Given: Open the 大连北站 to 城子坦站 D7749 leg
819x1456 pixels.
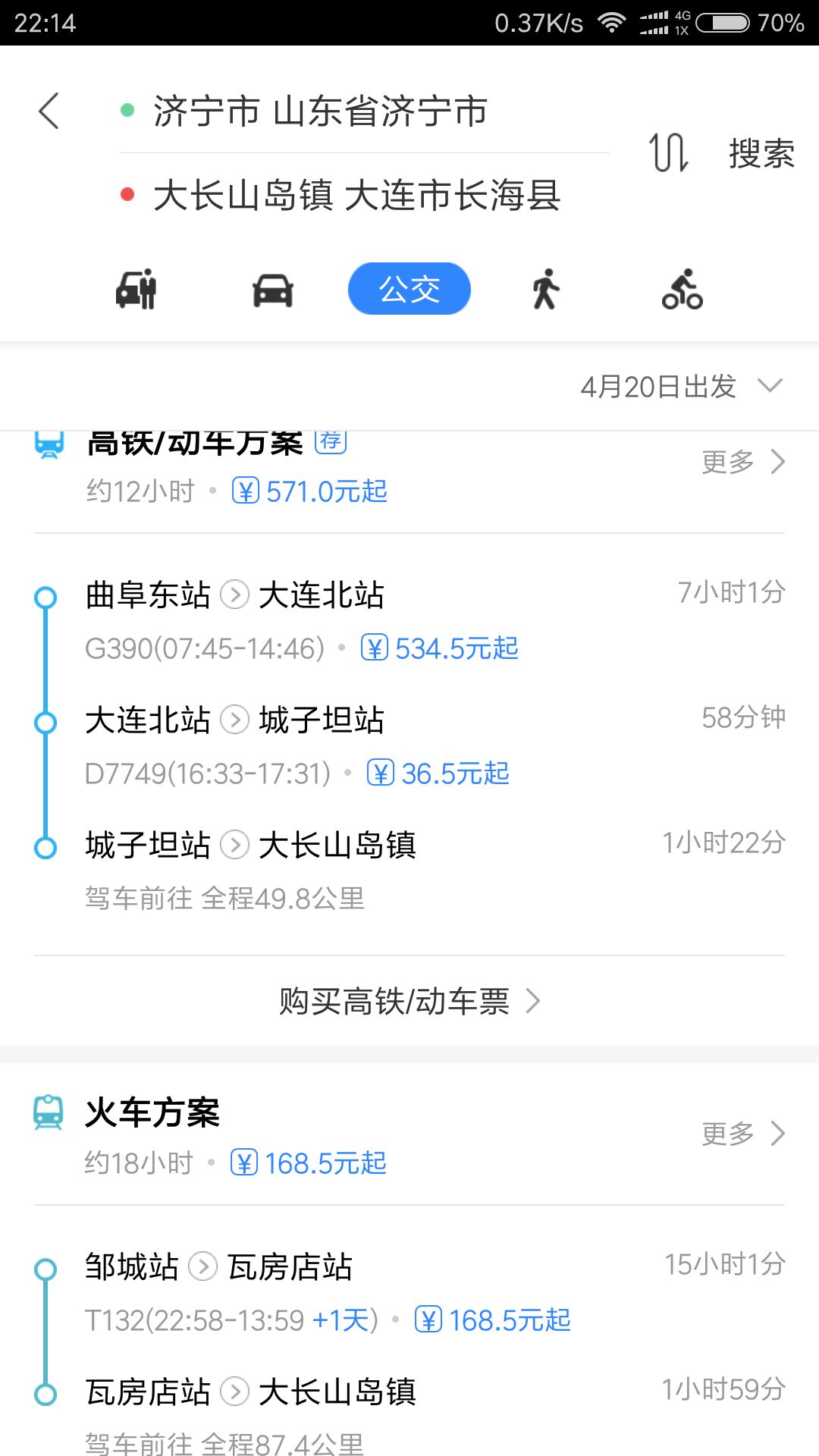Looking at the screenshot, I should pyautogui.click(x=409, y=745).
